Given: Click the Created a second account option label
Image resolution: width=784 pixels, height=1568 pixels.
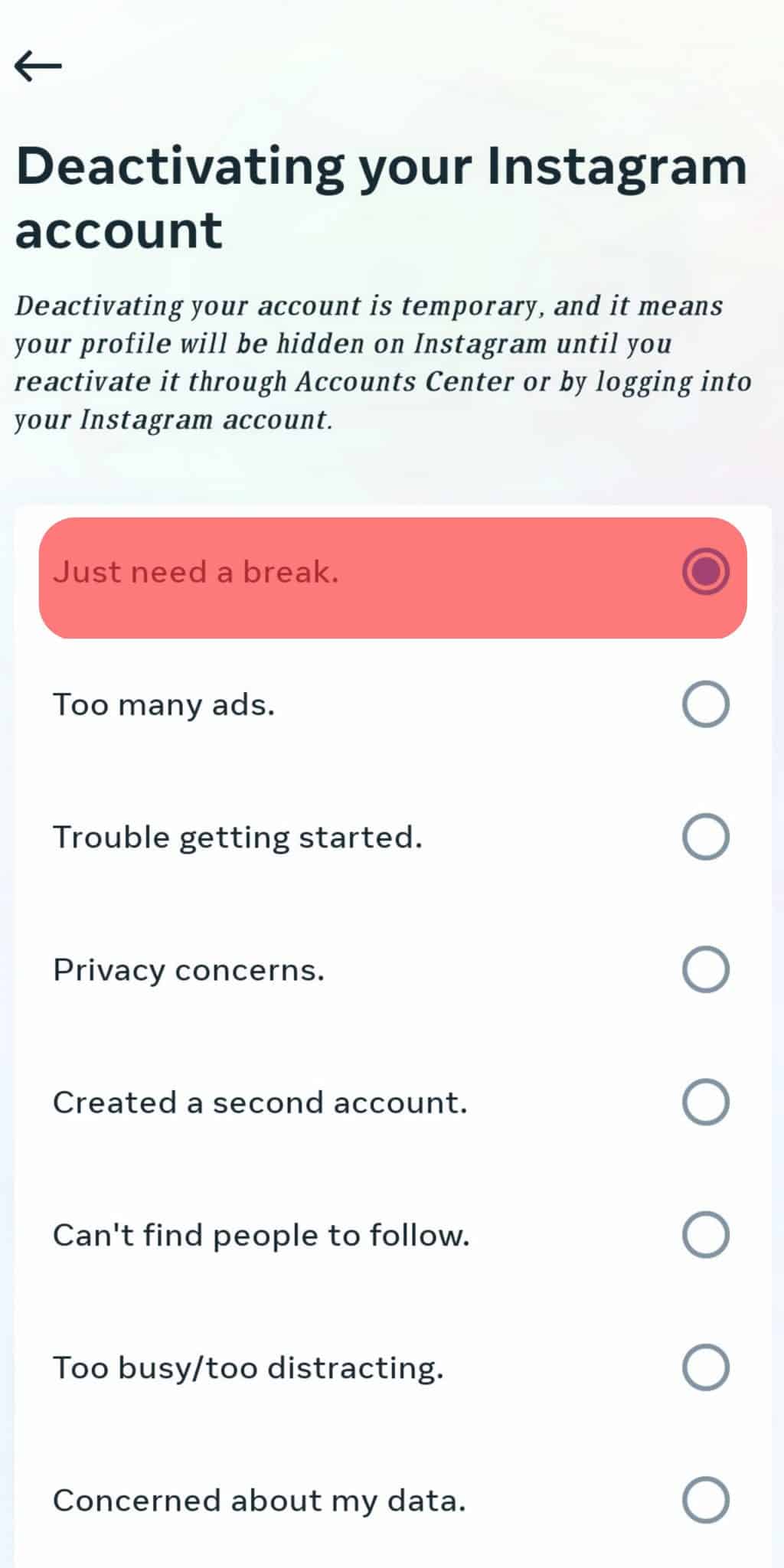Looking at the screenshot, I should point(260,1102).
